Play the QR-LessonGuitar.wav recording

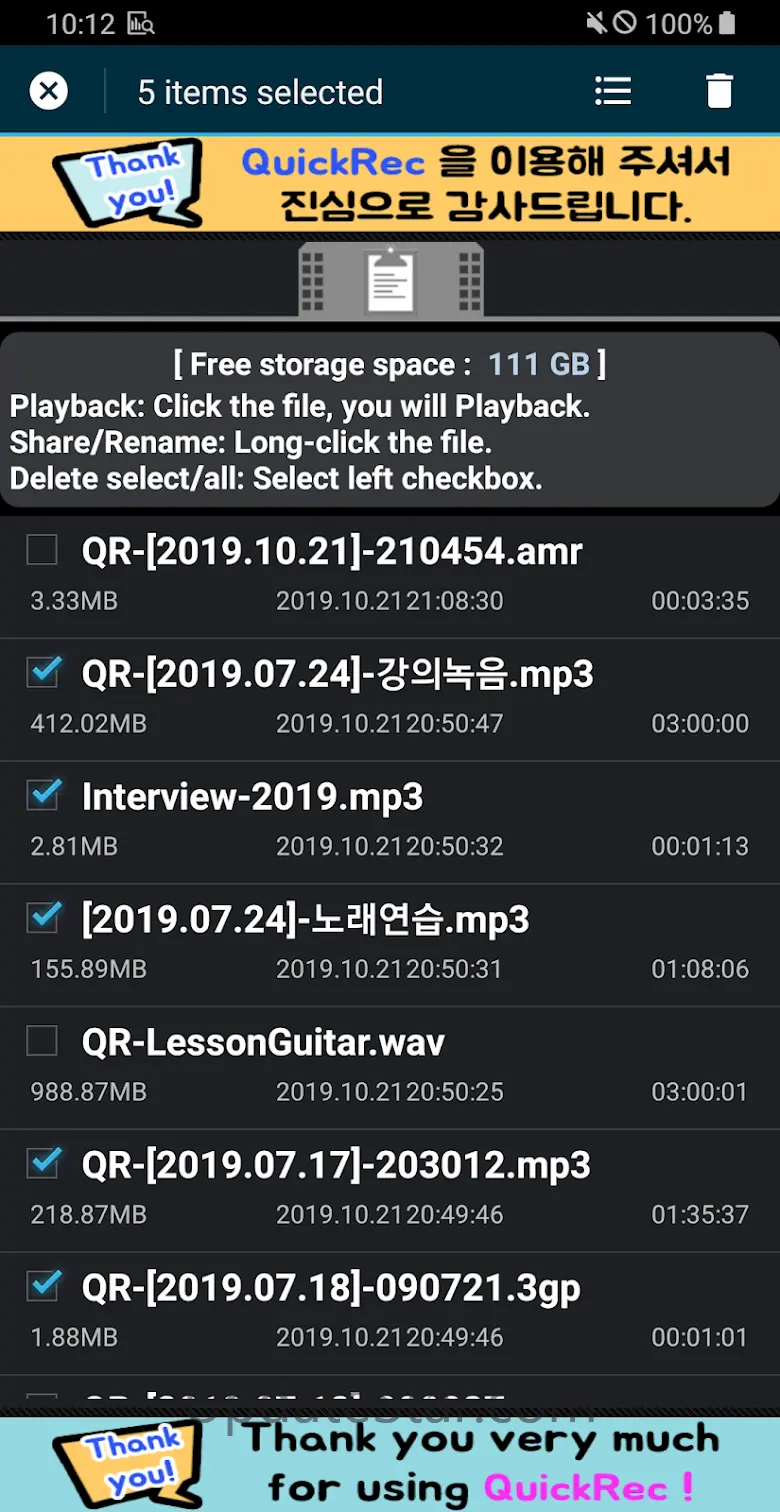tap(390, 1068)
